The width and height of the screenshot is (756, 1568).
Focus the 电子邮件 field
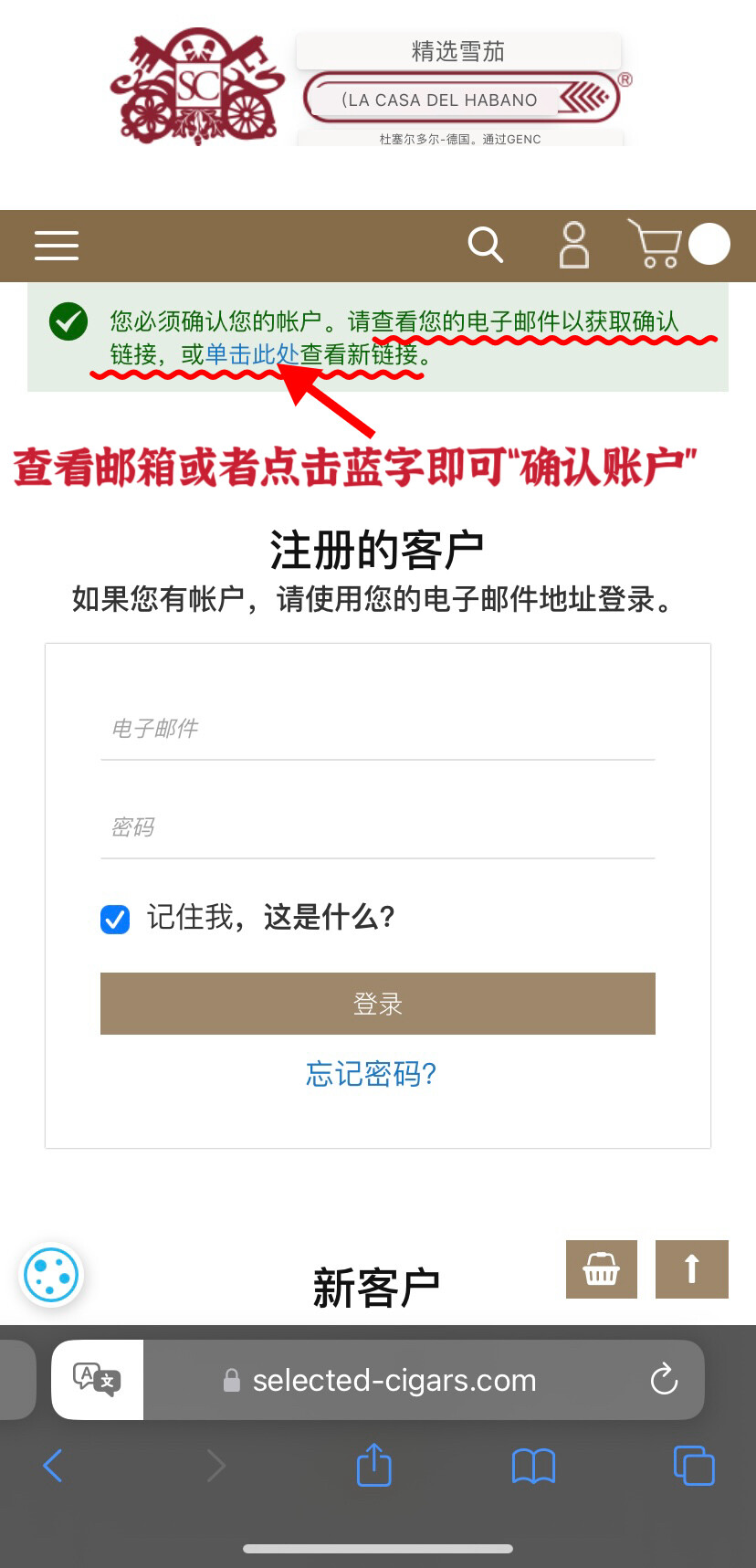pos(377,729)
